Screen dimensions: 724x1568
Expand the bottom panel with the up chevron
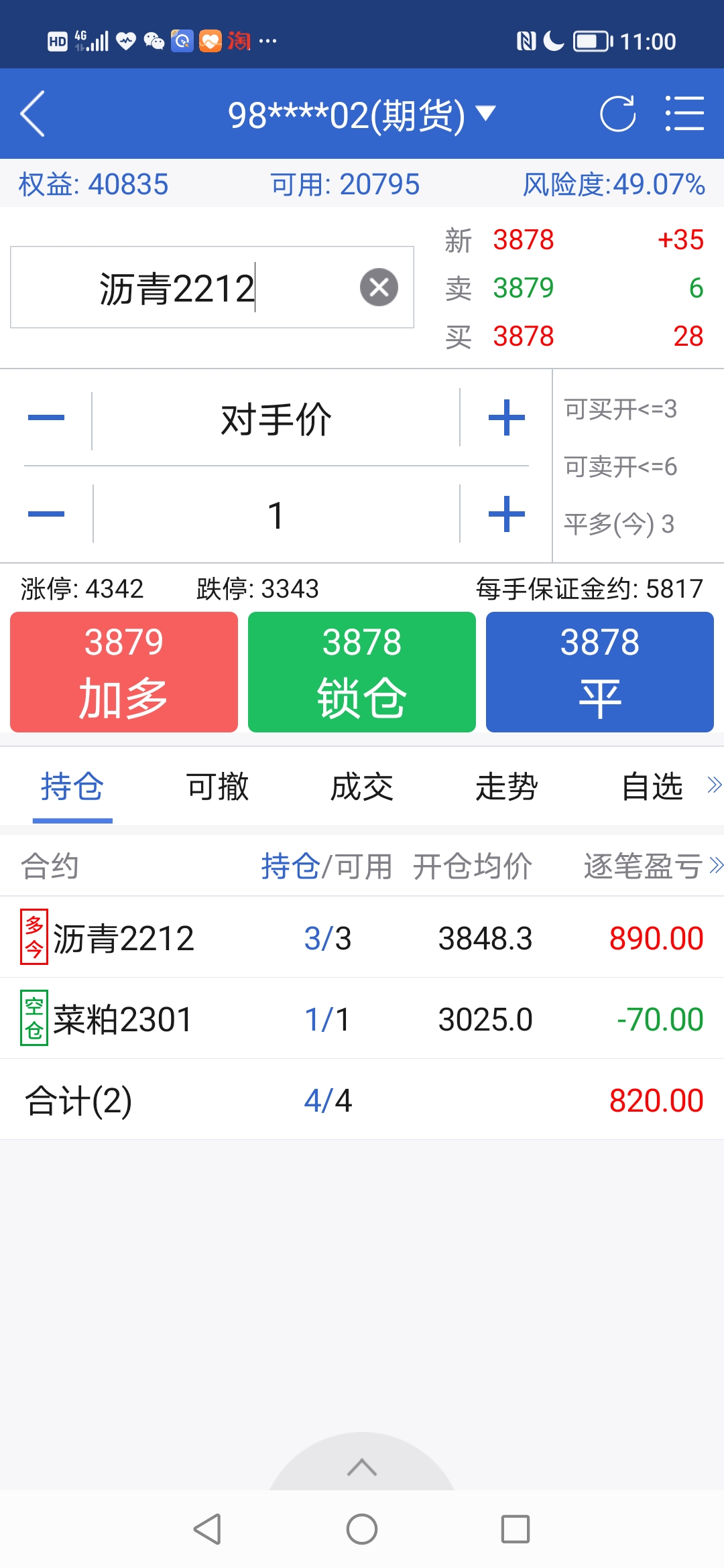point(362,1467)
